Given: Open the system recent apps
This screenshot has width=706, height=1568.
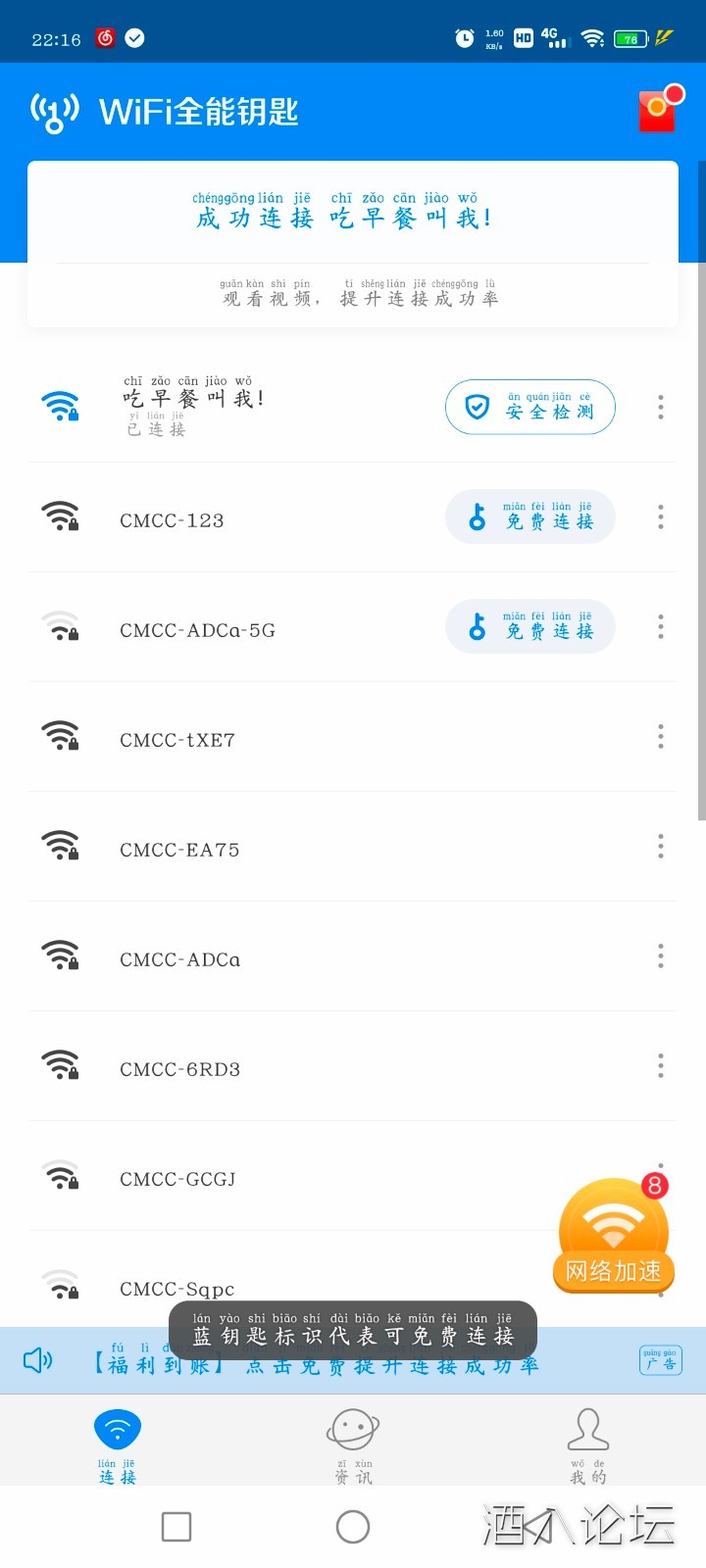Looking at the screenshot, I should click(x=176, y=1526).
